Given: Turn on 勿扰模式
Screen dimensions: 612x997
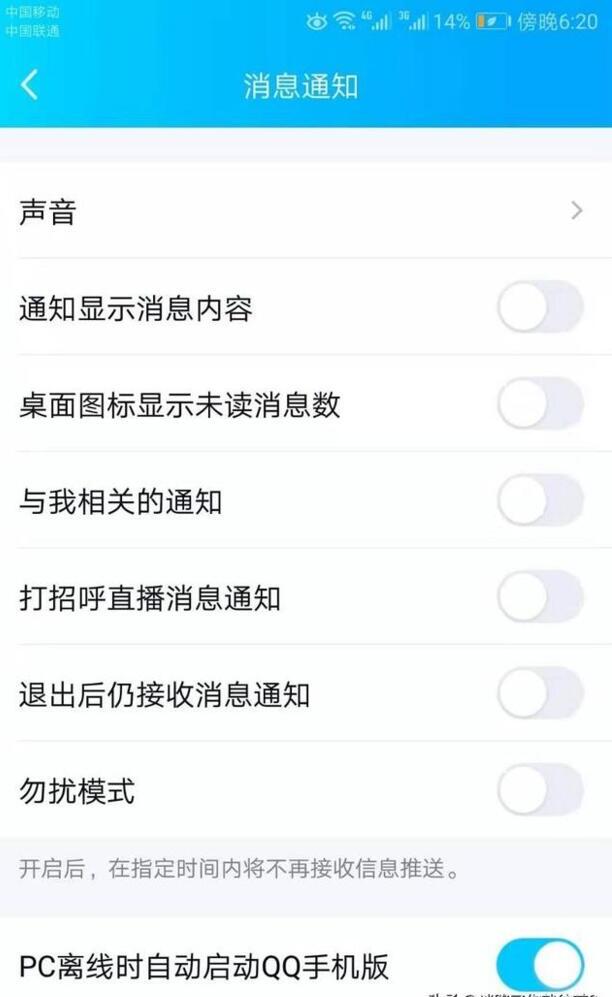Looking at the screenshot, I should tap(540, 791).
